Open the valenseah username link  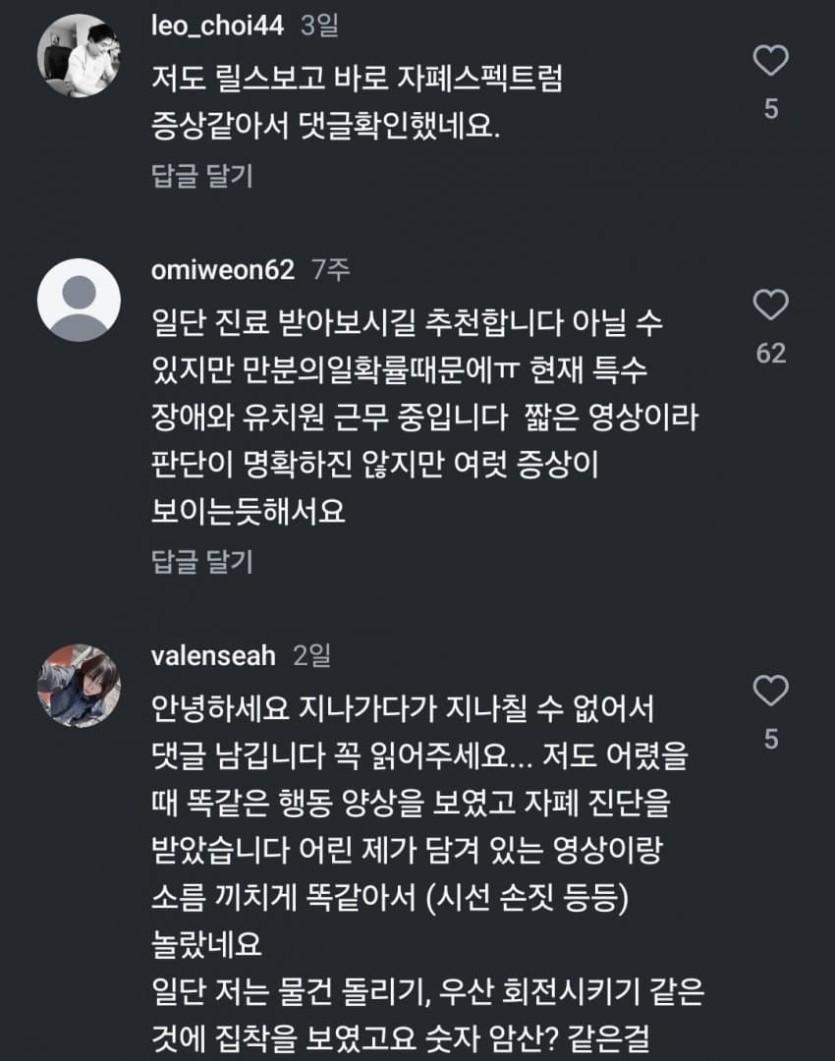(212, 655)
